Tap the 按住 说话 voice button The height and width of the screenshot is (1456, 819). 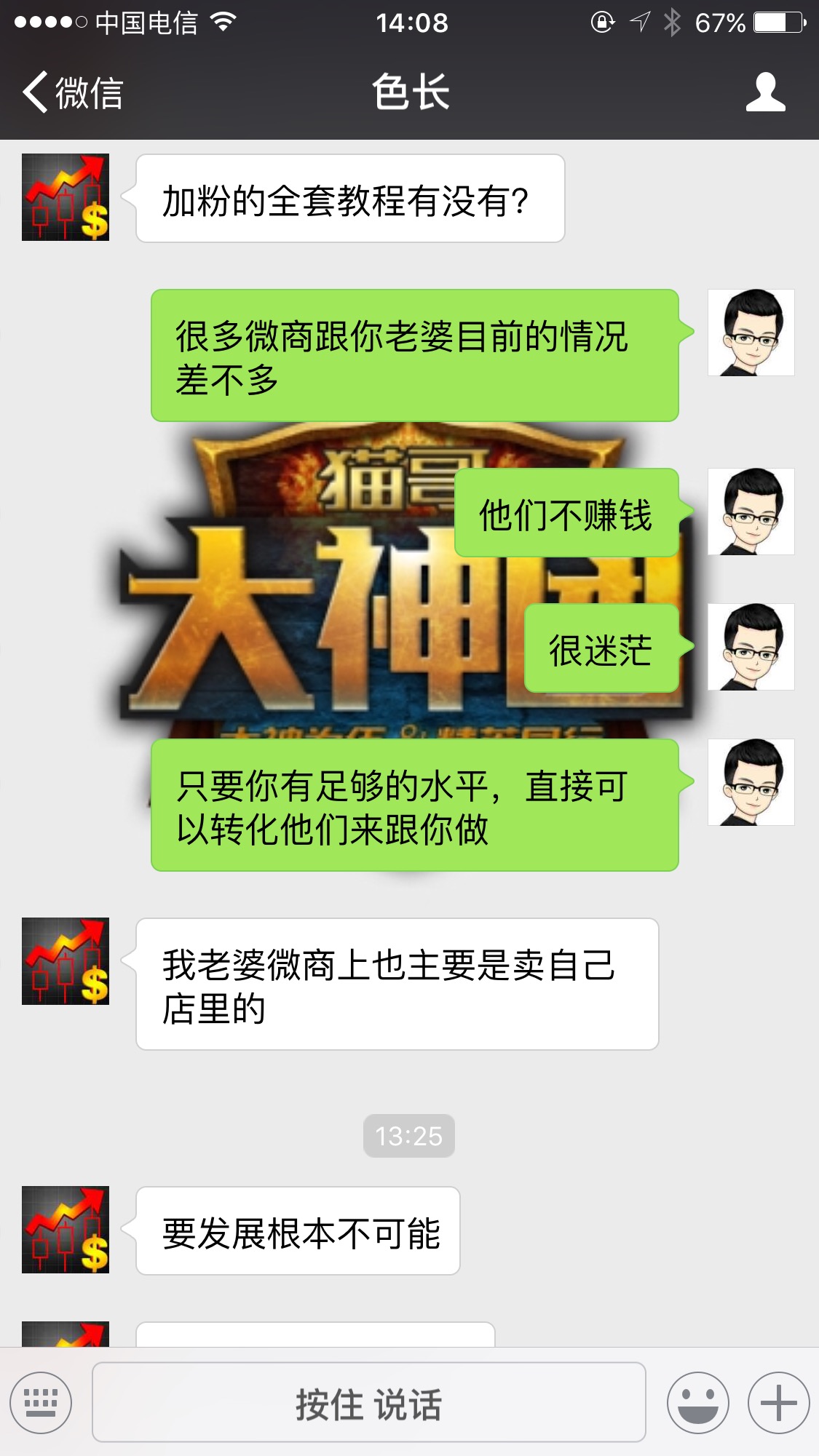point(368,1402)
